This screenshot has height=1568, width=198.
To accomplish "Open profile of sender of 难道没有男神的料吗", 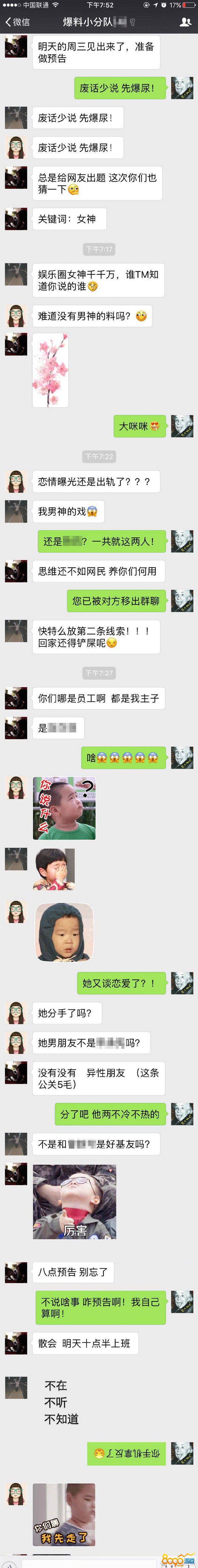I will pos(16,316).
